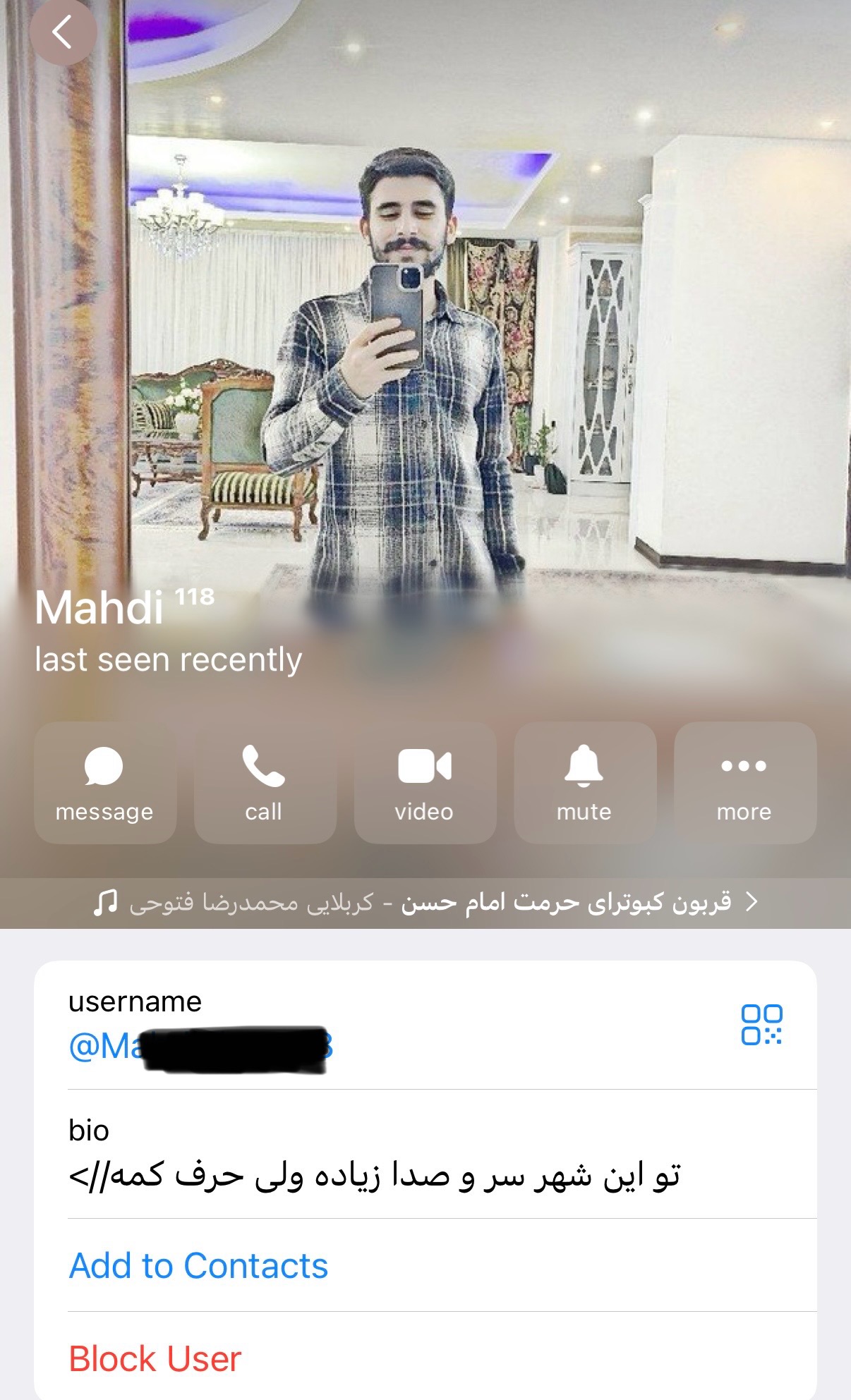Open the profile music track row

(425, 902)
